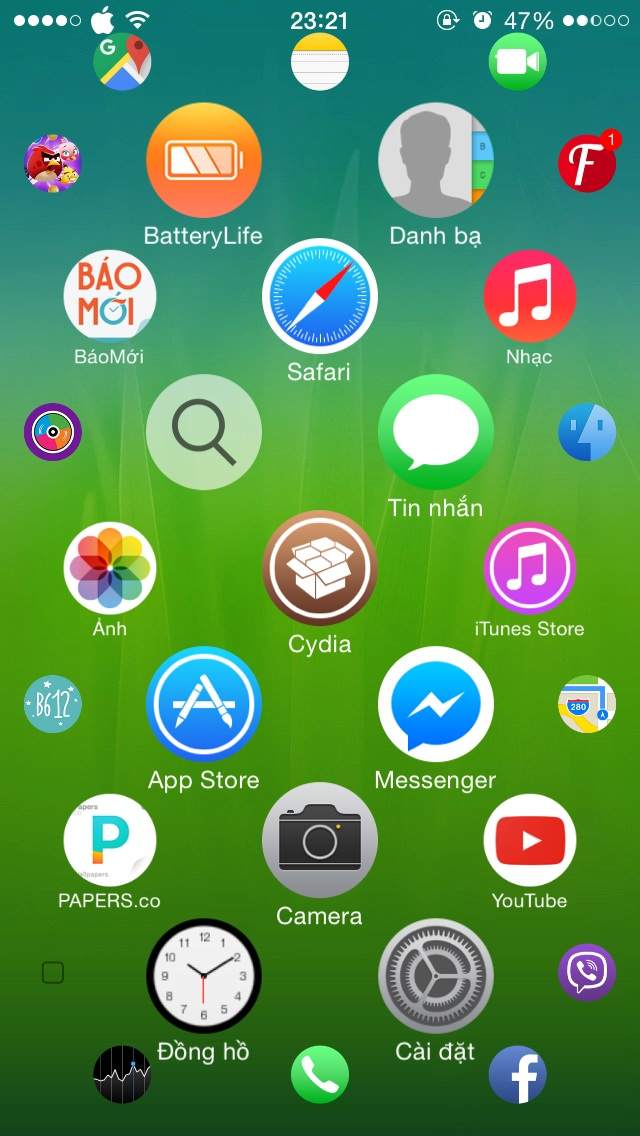The width and height of the screenshot is (640, 1136).
Task: Open Tin nhắn messages
Action: click(x=436, y=432)
